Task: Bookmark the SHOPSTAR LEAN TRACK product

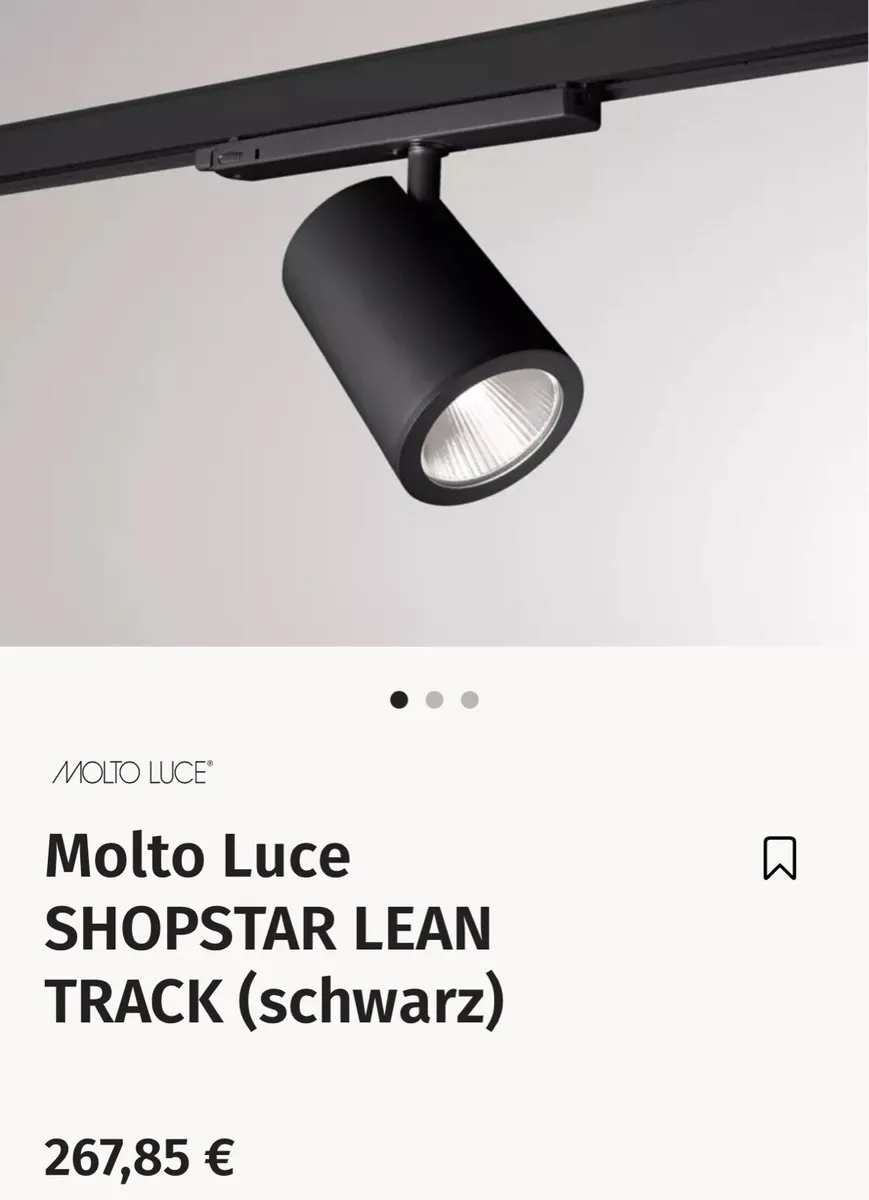Action: [x=779, y=858]
